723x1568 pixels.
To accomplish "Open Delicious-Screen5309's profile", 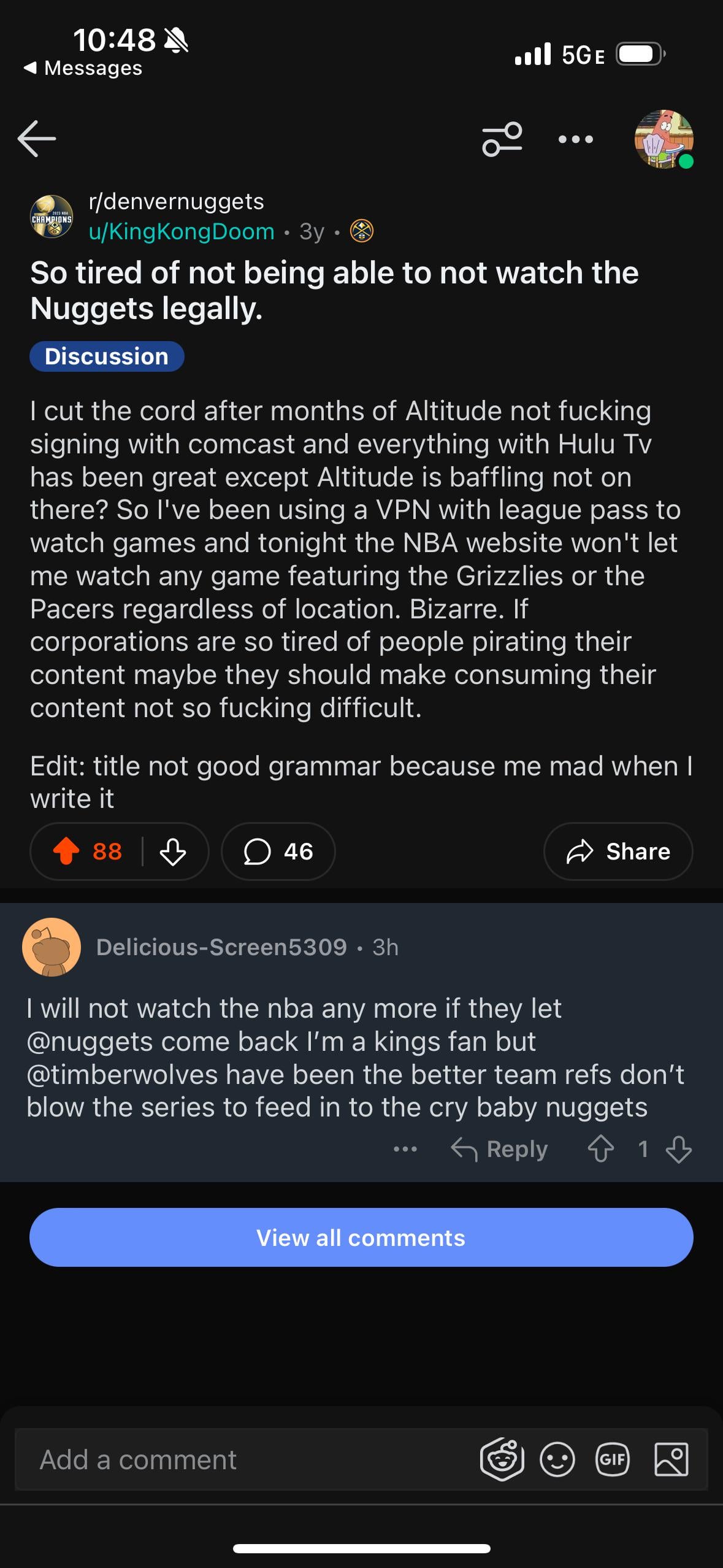I will point(221,947).
